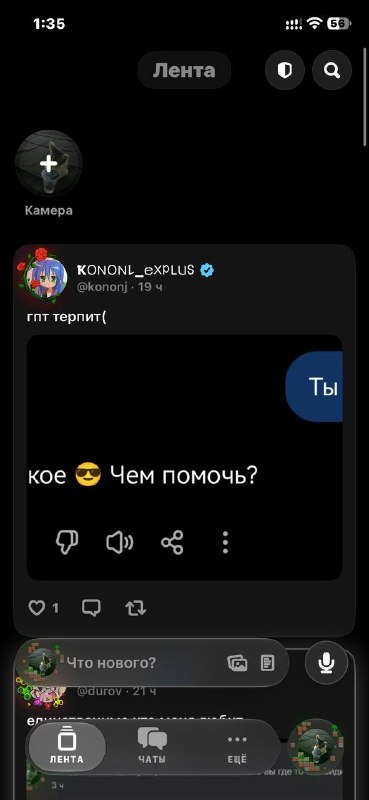Open the screenshot image in kononj's post
This screenshot has width=369, height=800.
pos(184,457)
